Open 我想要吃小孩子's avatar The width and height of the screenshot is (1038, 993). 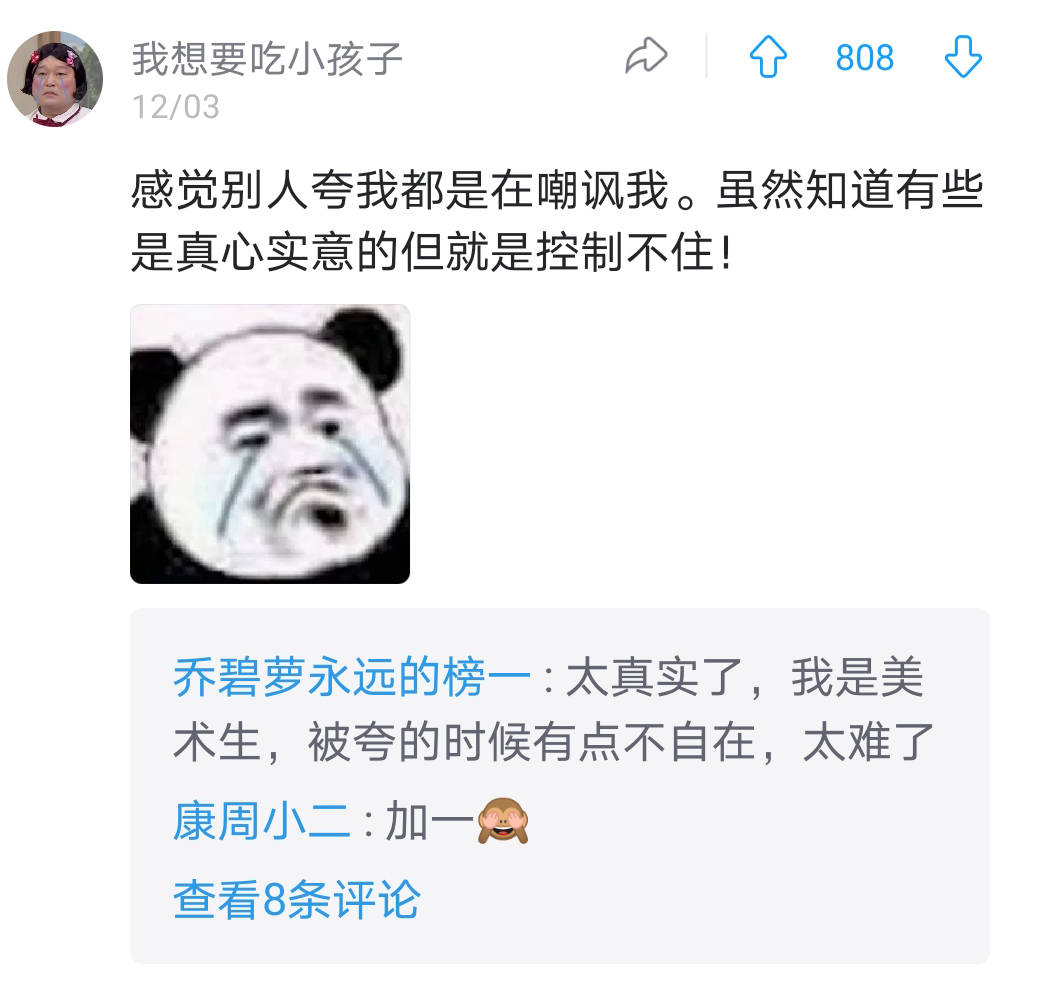55,77
